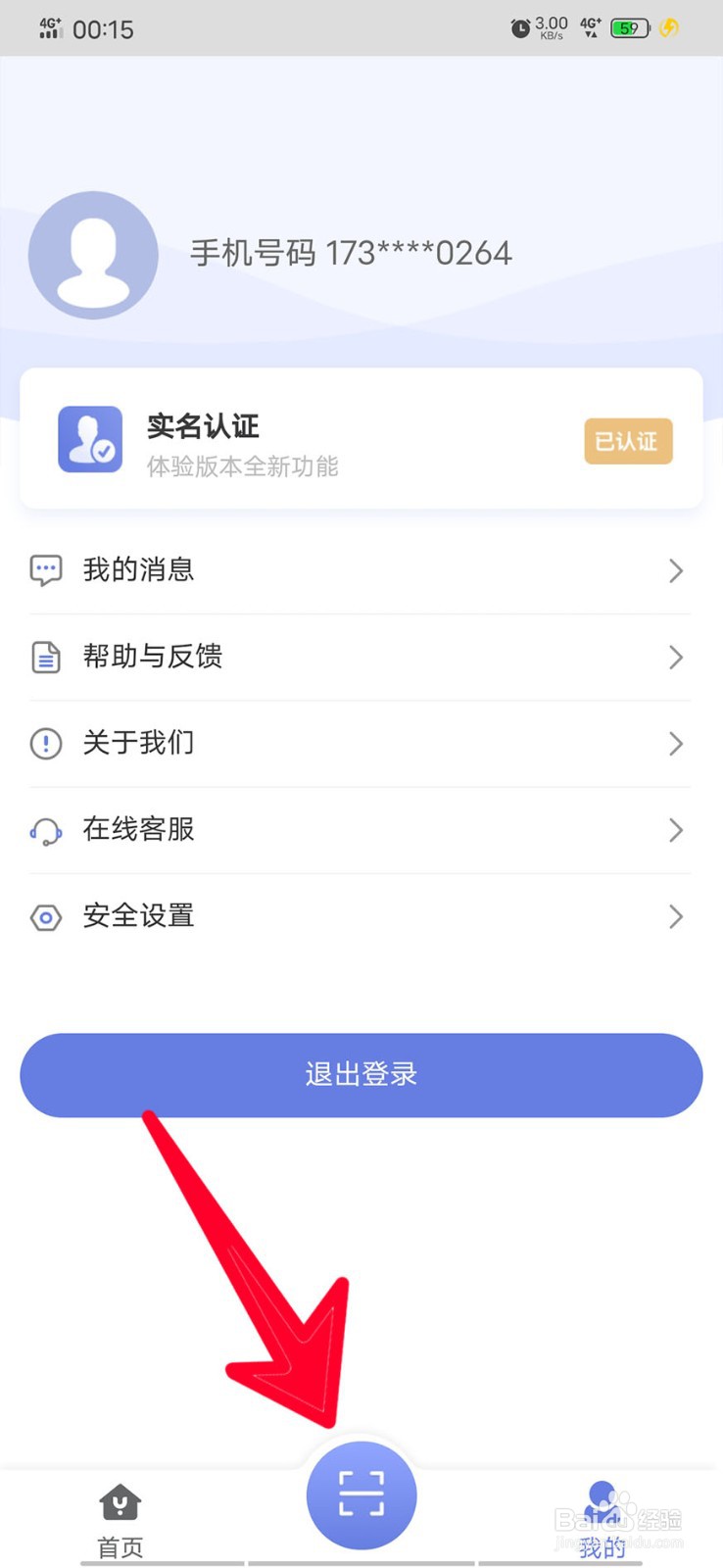Tap the 已认证 verification badge
The width and height of the screenshot is (723, 1568).
pos(627,441)
